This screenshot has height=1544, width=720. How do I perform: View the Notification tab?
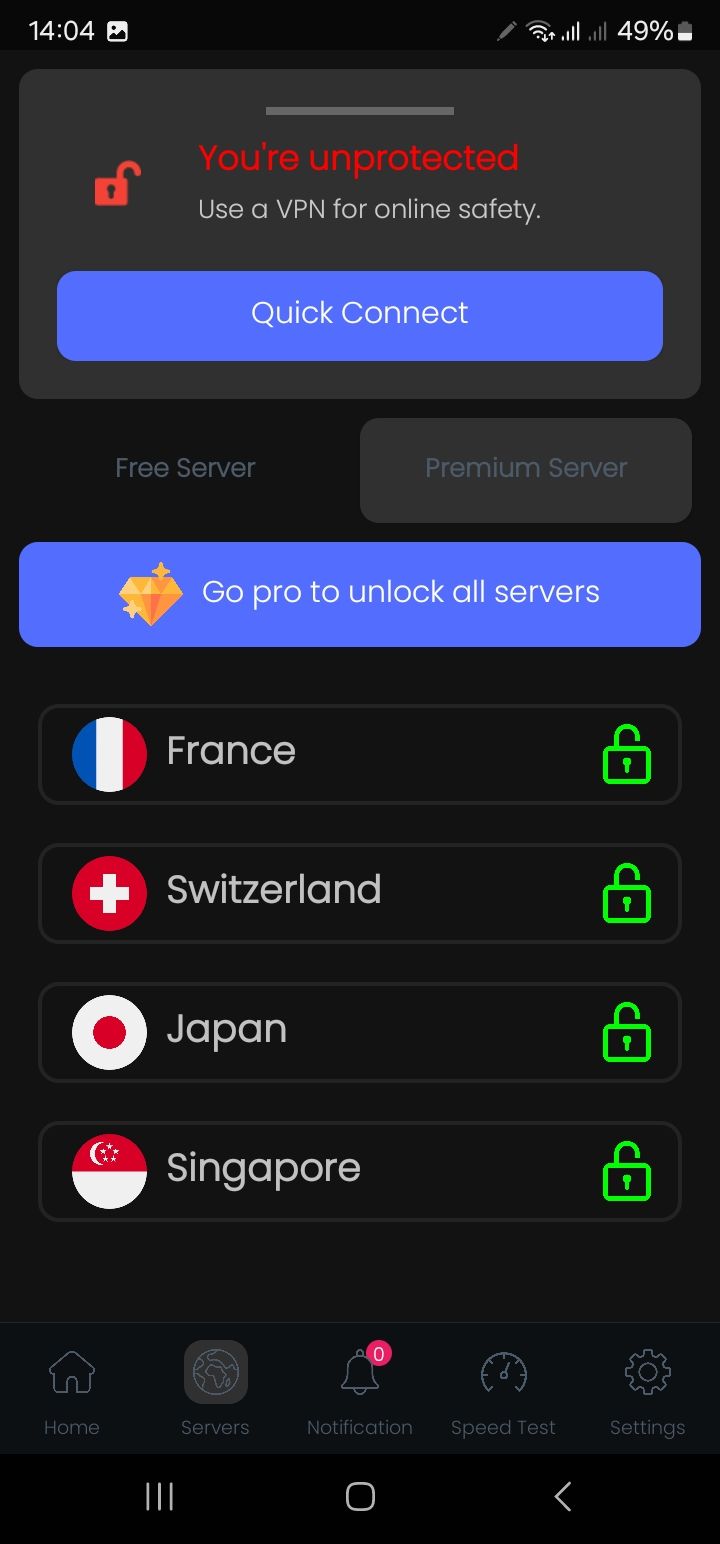tap(360, 1390)
